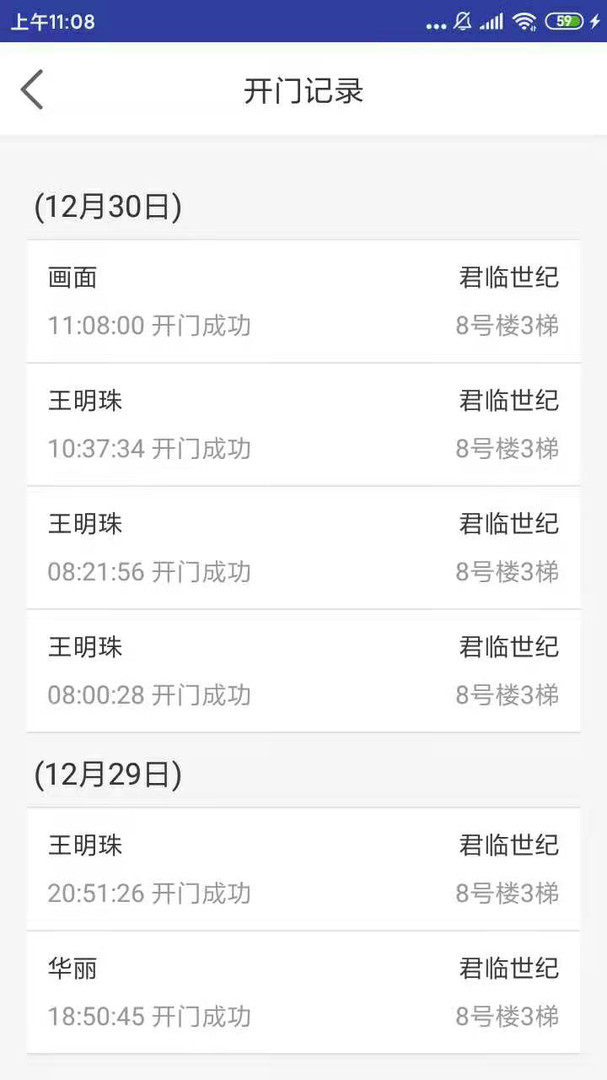Go back from the 开门记录 page
The width and height of the screenshot is (607, 1080).
tap(32, 90)
